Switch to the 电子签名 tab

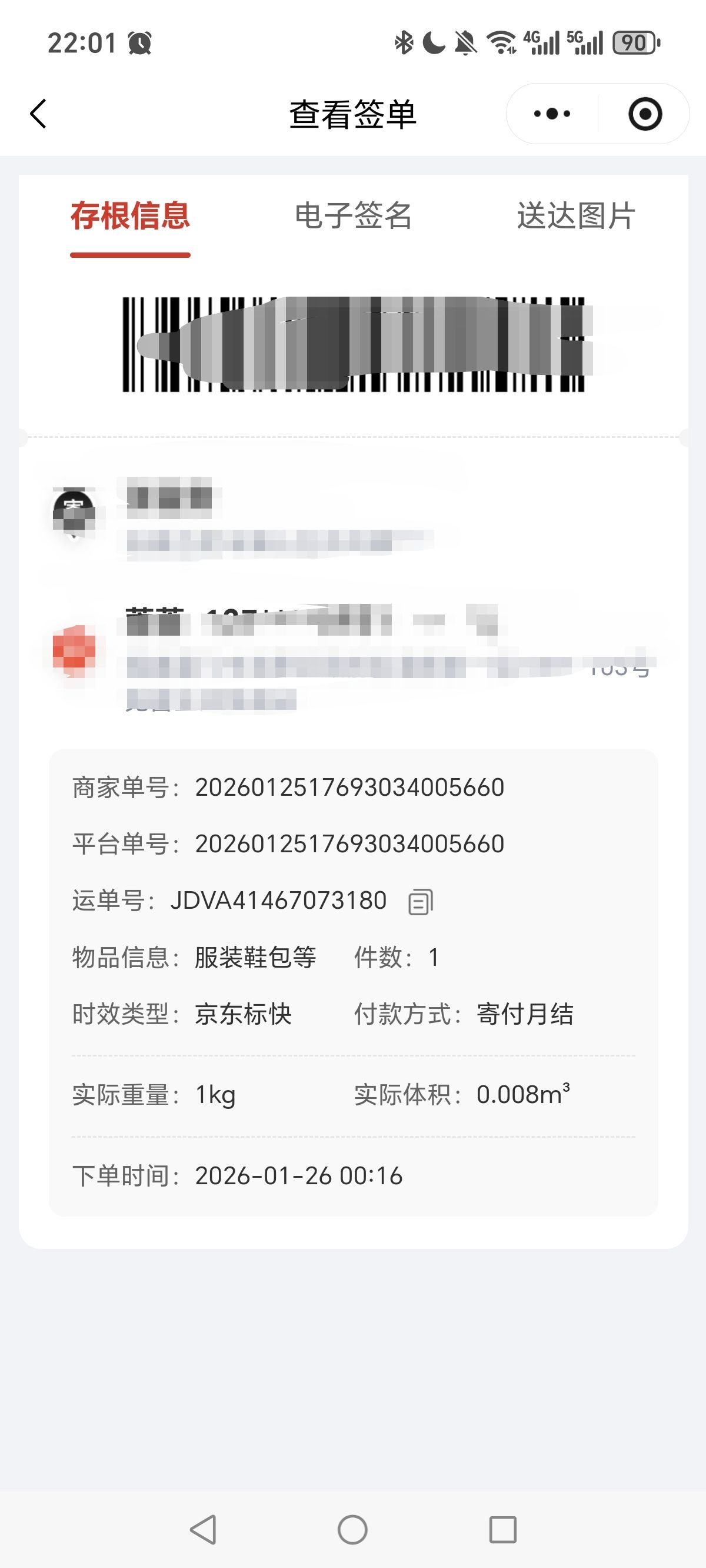click(x=353, y=216)
